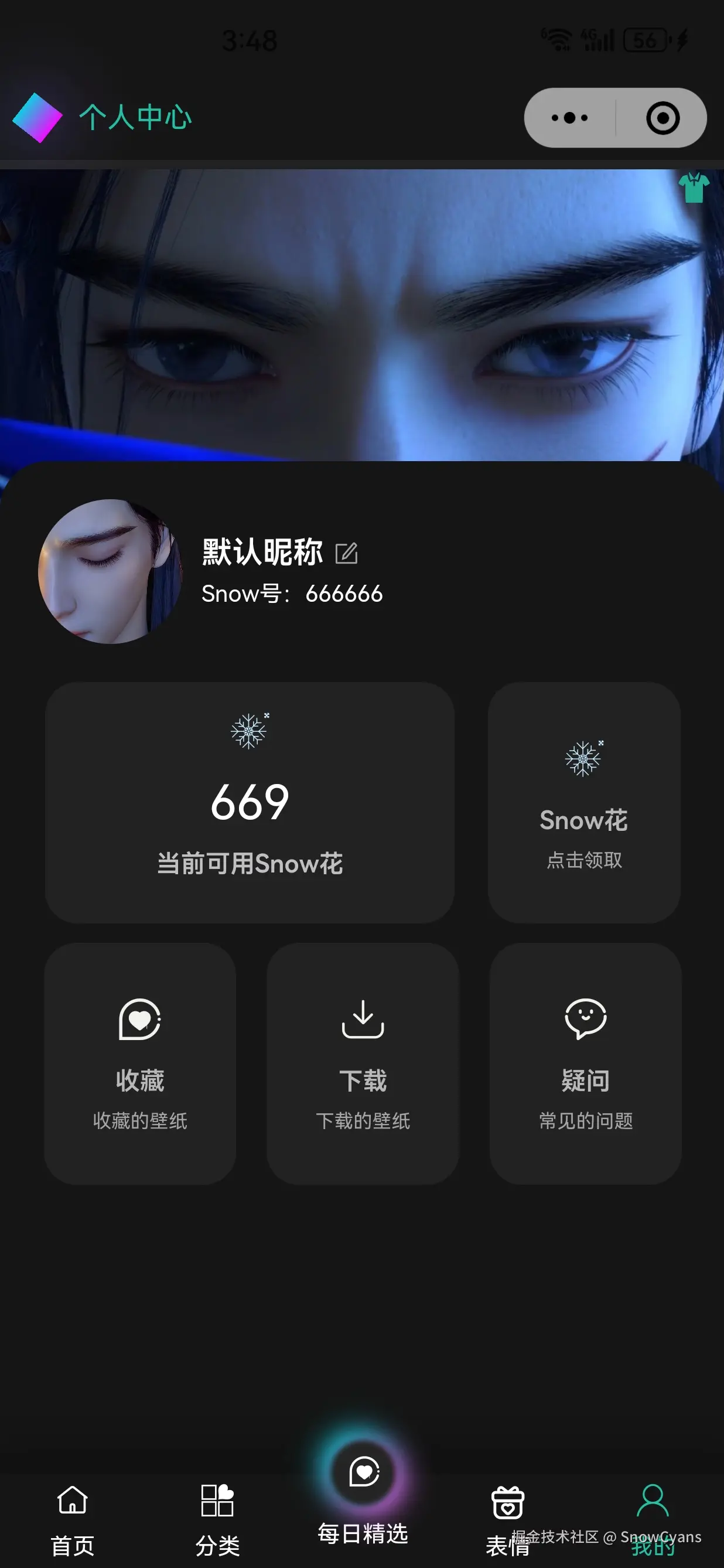Select the 当前可用Snow花 balance card
The width and height of the screenshot is (724, 1568).
pos(249,803)
